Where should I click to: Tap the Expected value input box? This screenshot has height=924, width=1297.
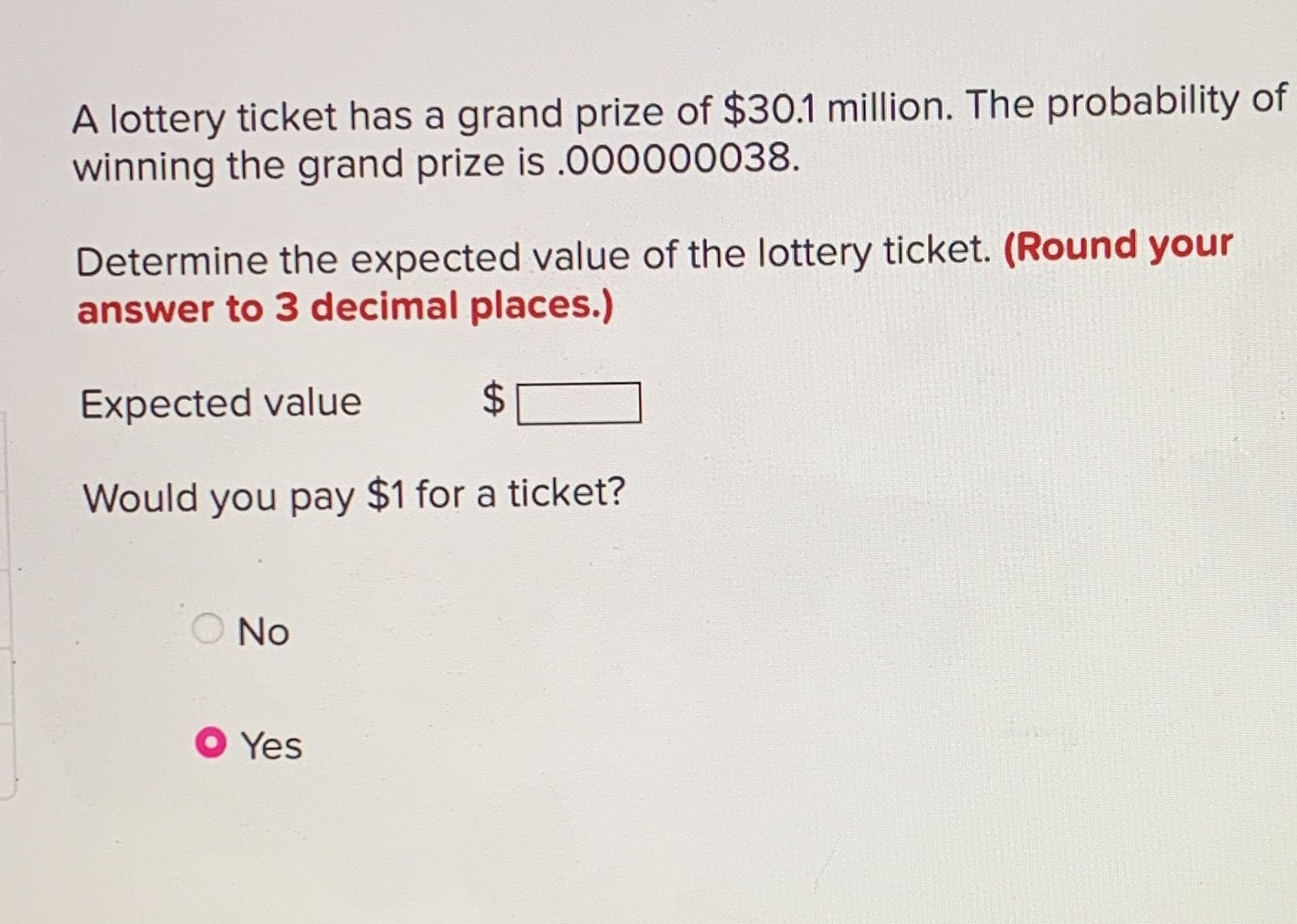[579, 403]
